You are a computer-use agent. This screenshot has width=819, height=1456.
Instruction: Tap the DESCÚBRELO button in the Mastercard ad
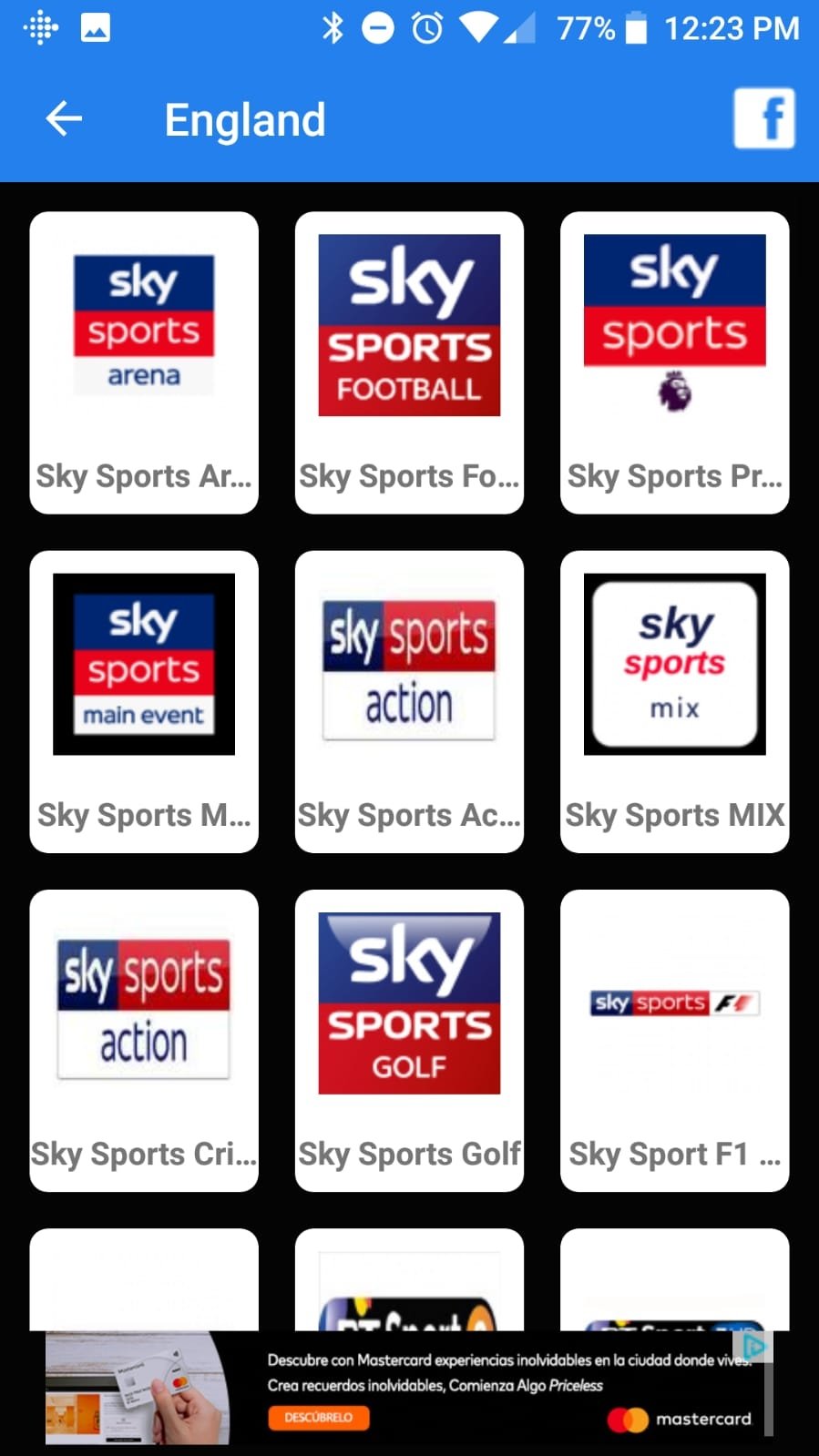point(318,1418)
